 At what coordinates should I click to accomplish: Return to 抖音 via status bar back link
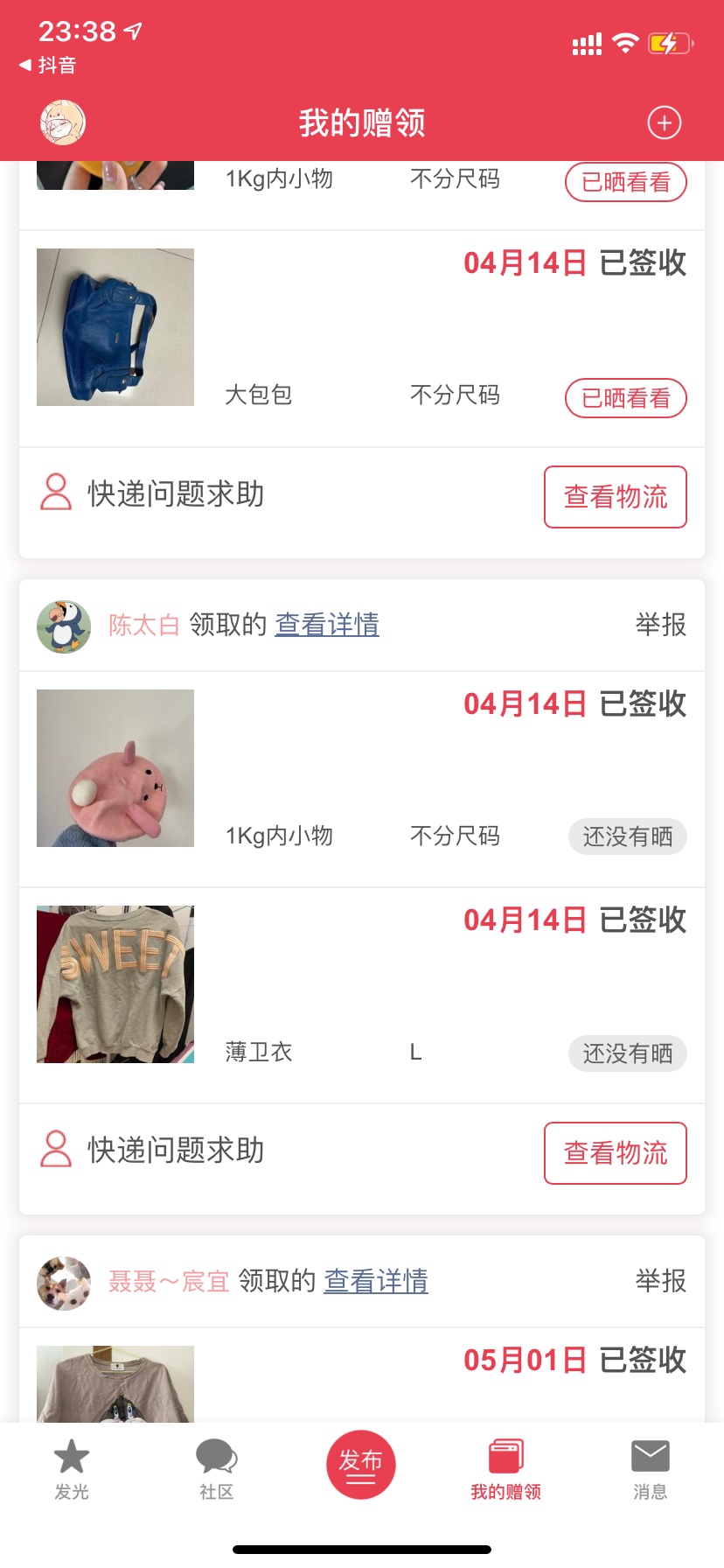click(x=49, y=66)
